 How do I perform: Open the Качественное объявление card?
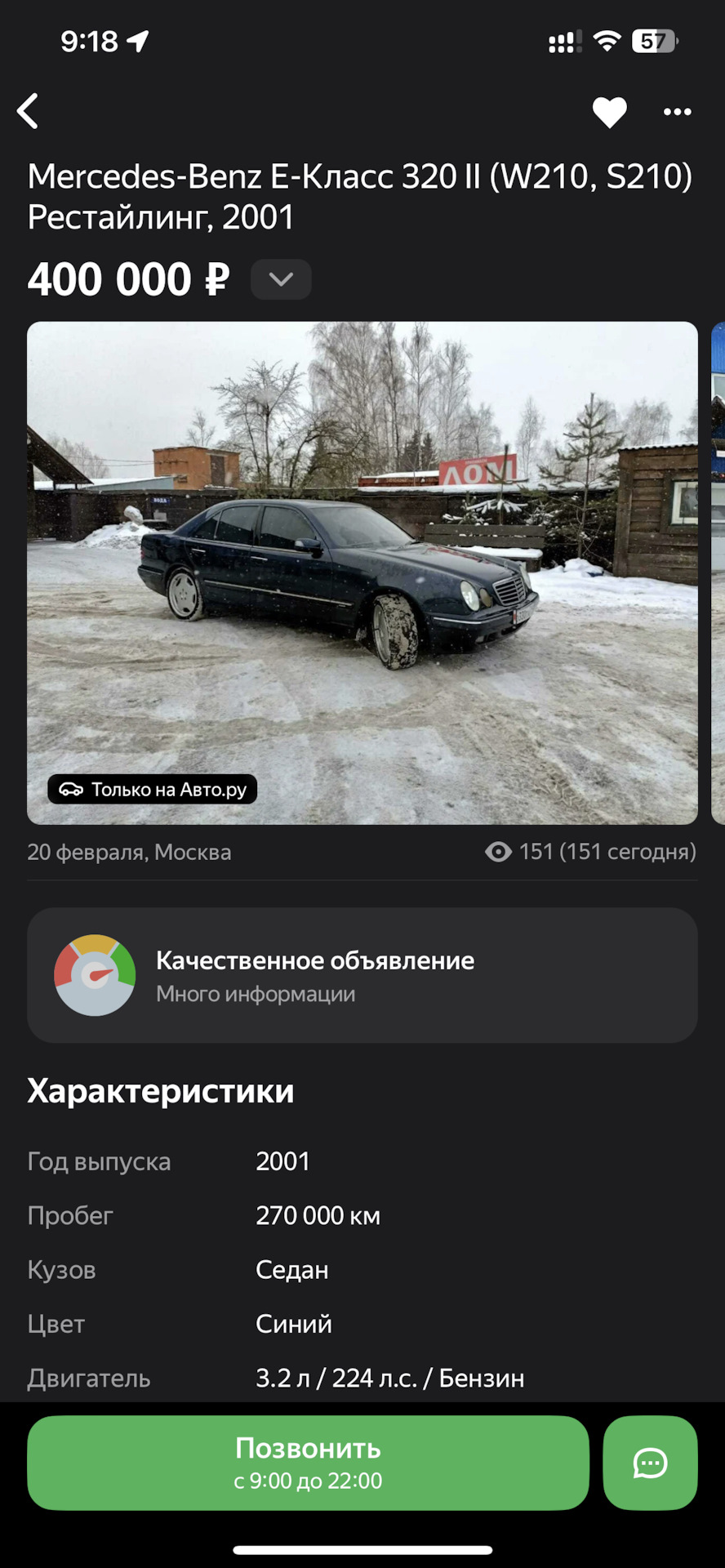(x=362, y=975)
